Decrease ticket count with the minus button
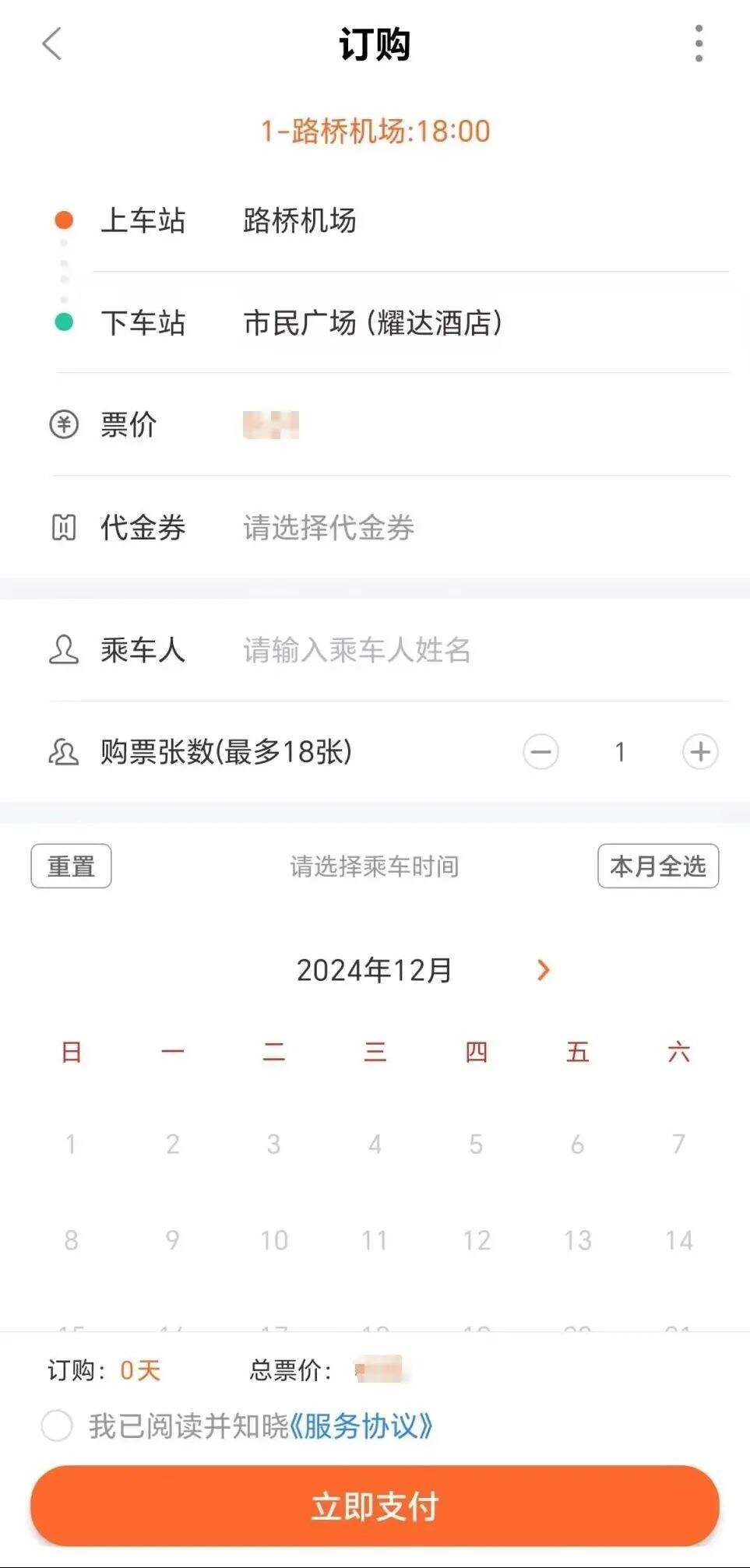Viewport: 750px width, 1568px height. [x=540, y=752]
